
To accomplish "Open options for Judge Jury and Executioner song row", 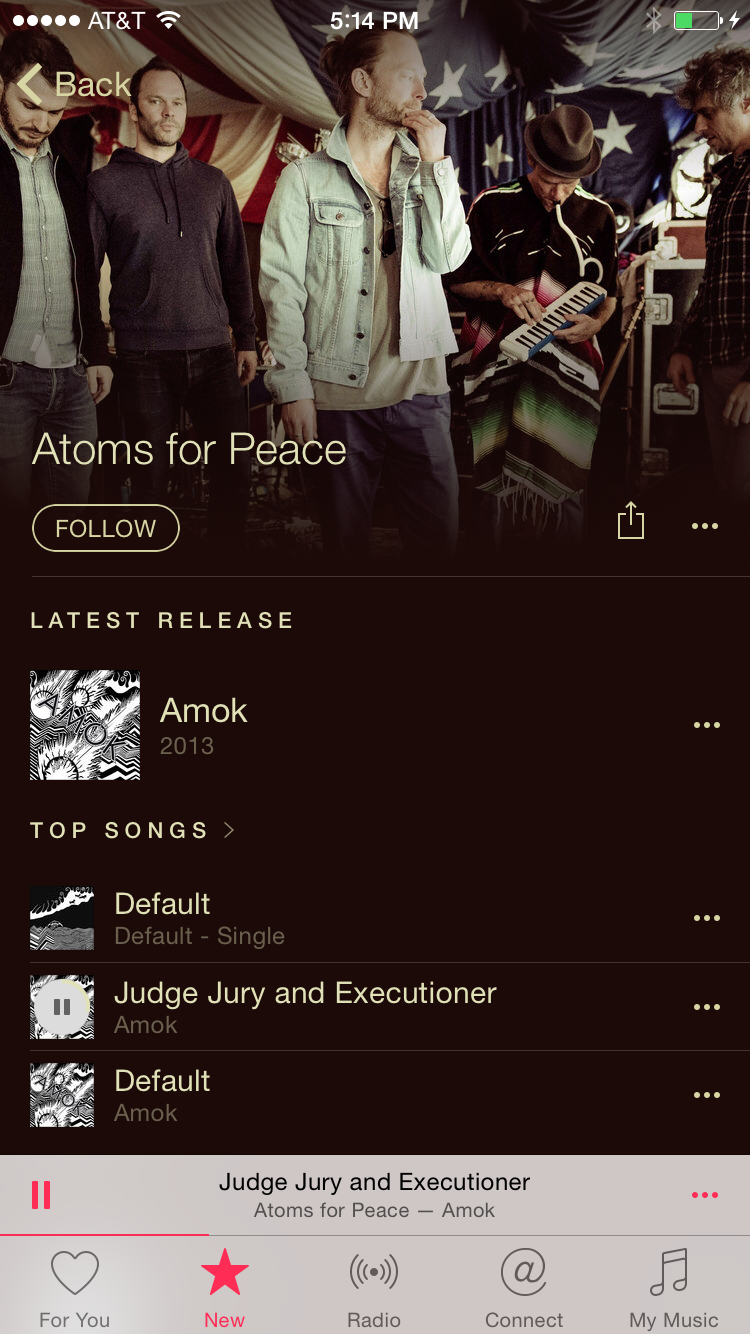I will (x=706, y=1007).
